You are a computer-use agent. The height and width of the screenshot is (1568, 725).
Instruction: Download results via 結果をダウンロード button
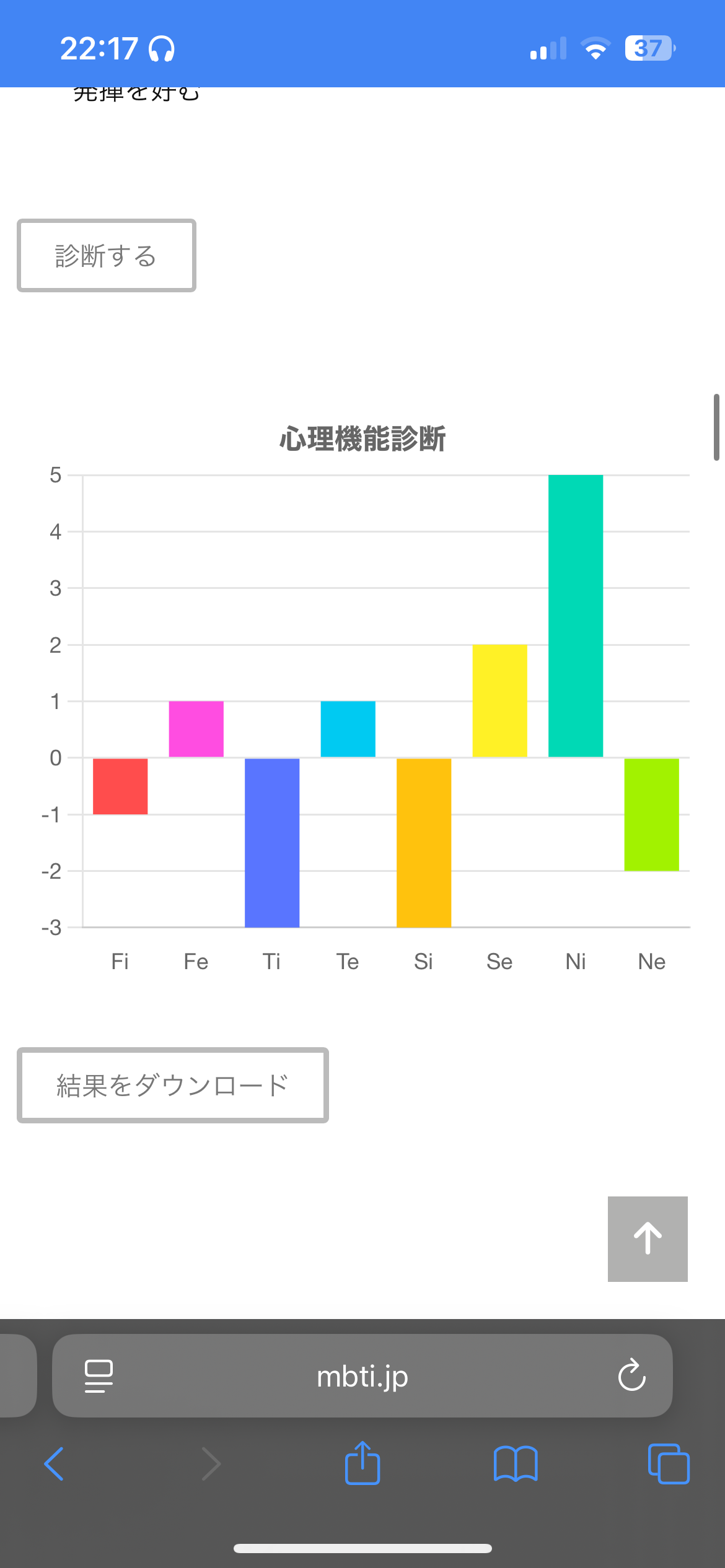click(x=172, y=1085)
